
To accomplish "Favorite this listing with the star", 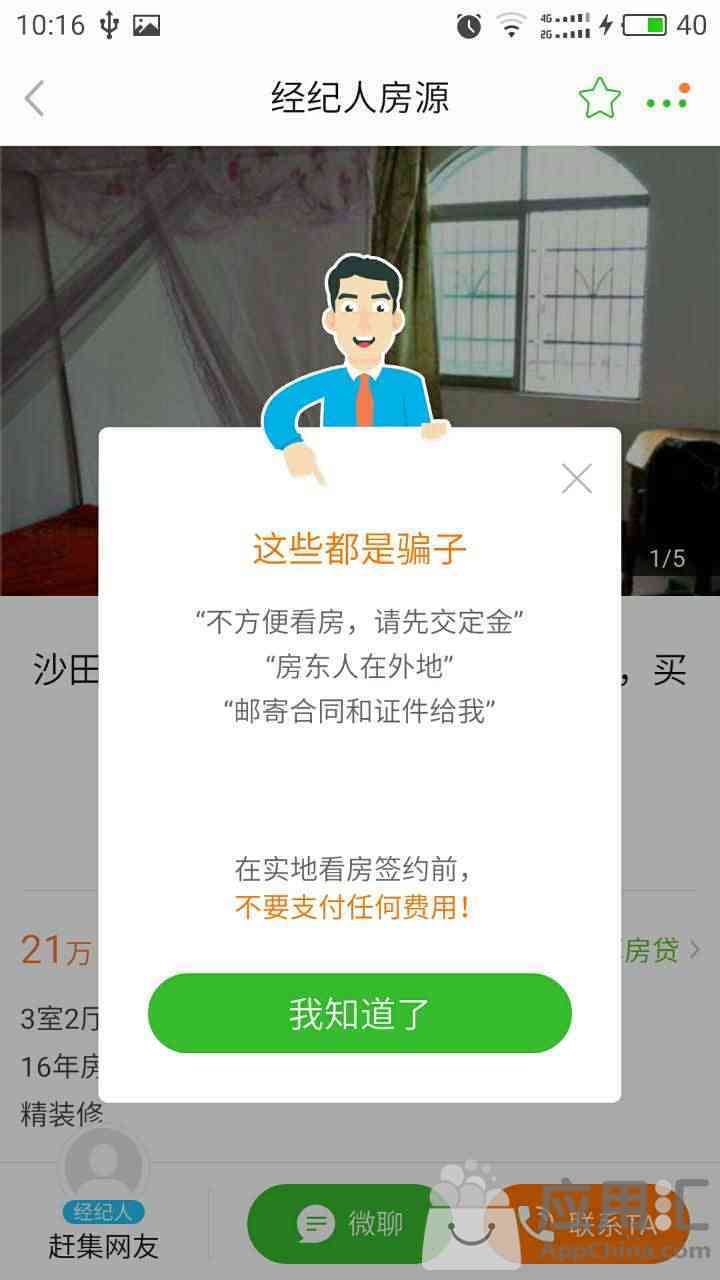I will pyautogui.click(x=599, y=98).
